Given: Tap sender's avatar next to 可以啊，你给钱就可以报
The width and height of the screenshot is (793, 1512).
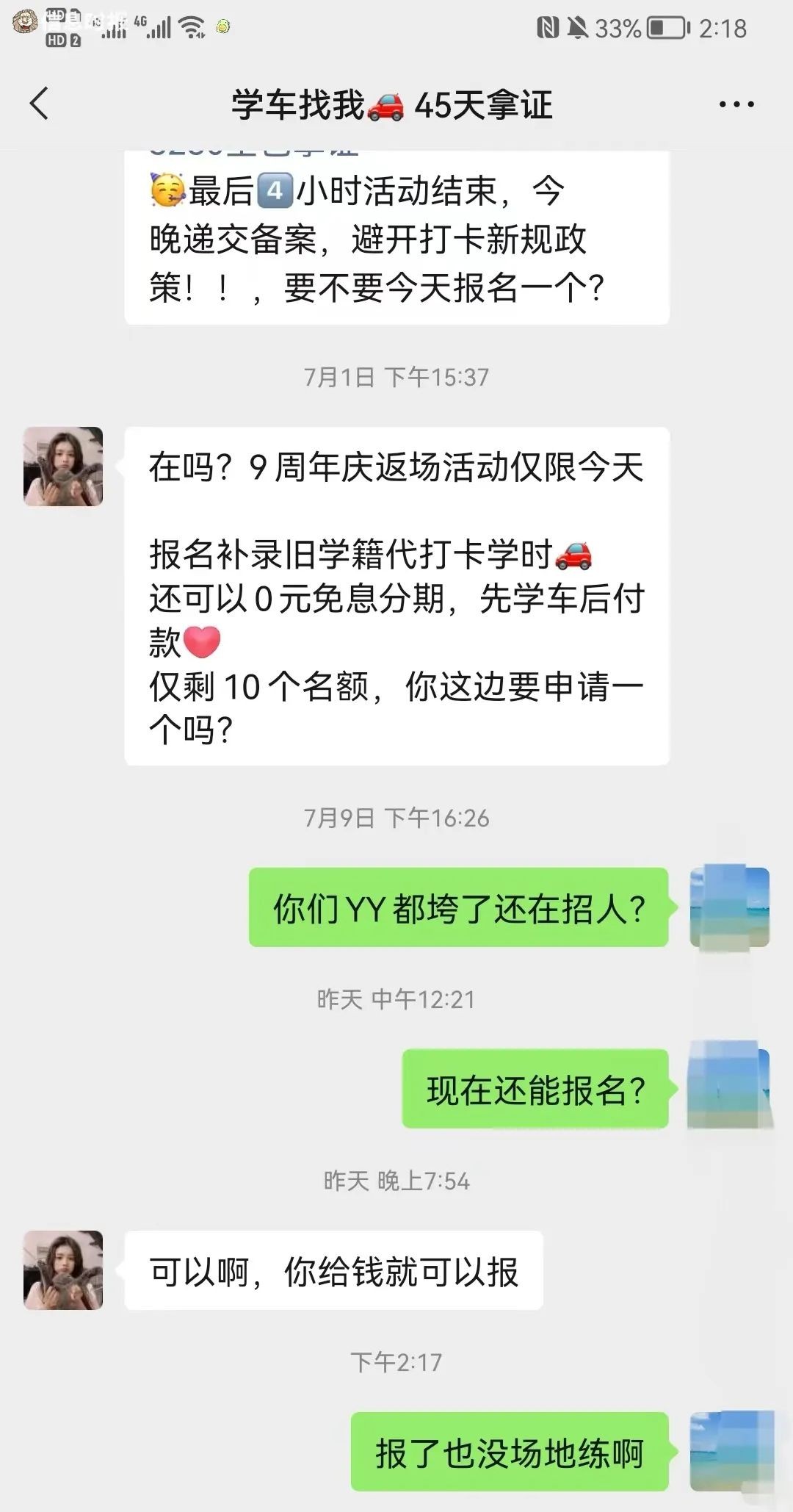Looking at the screenshot, I should pos(63,1270).
